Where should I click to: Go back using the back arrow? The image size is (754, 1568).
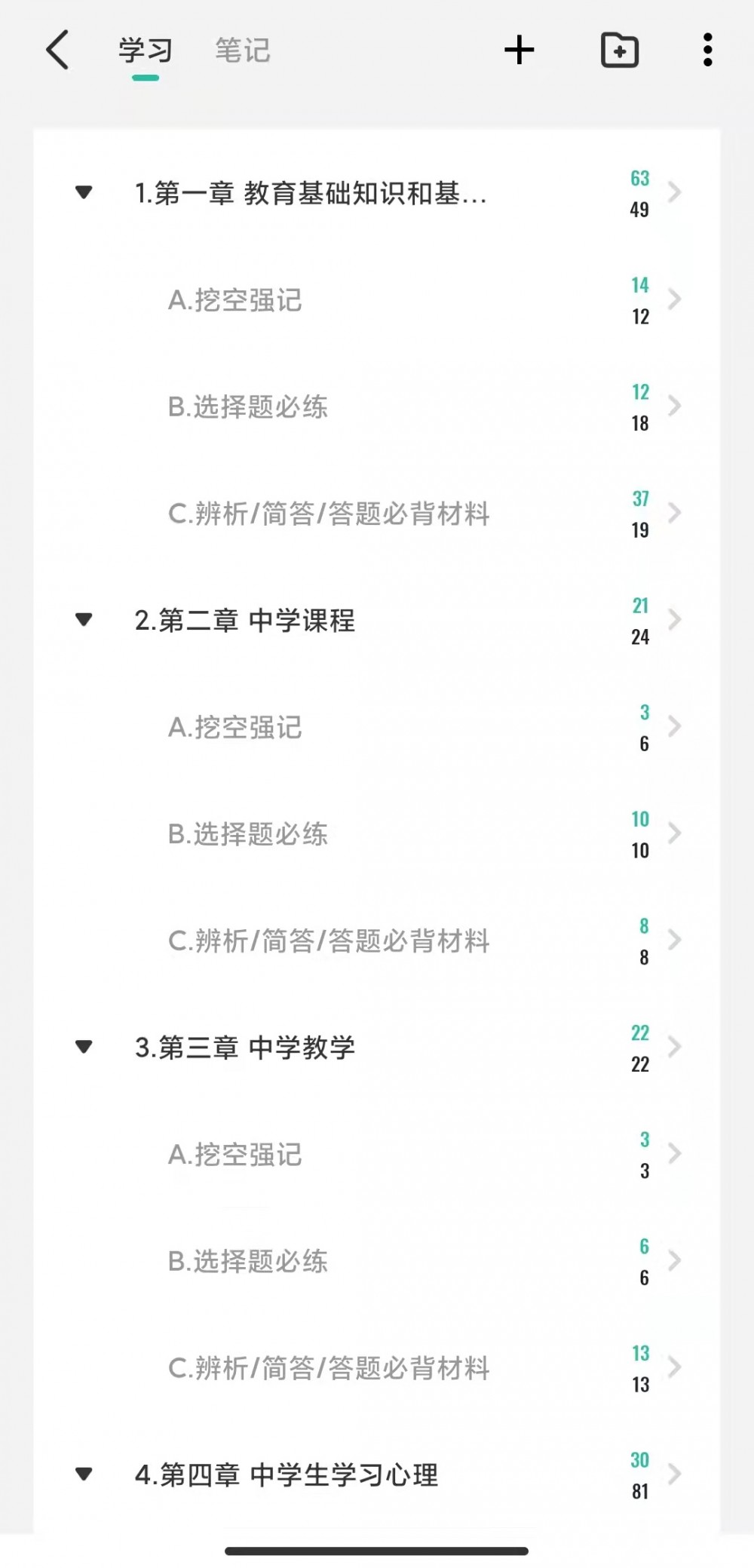tap(57, 50)
